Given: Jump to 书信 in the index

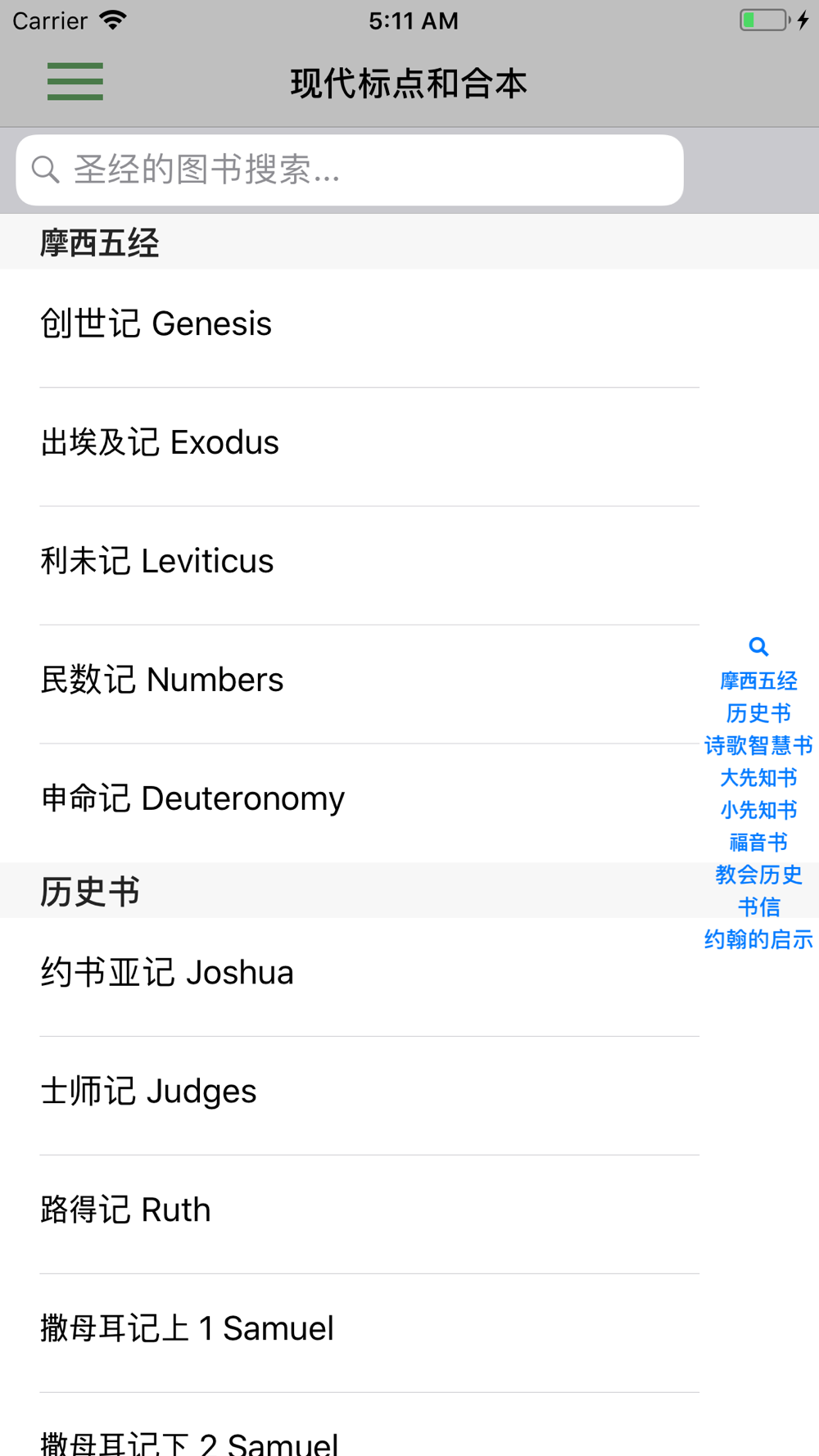Looking at the screenshot, I should 758,907.
